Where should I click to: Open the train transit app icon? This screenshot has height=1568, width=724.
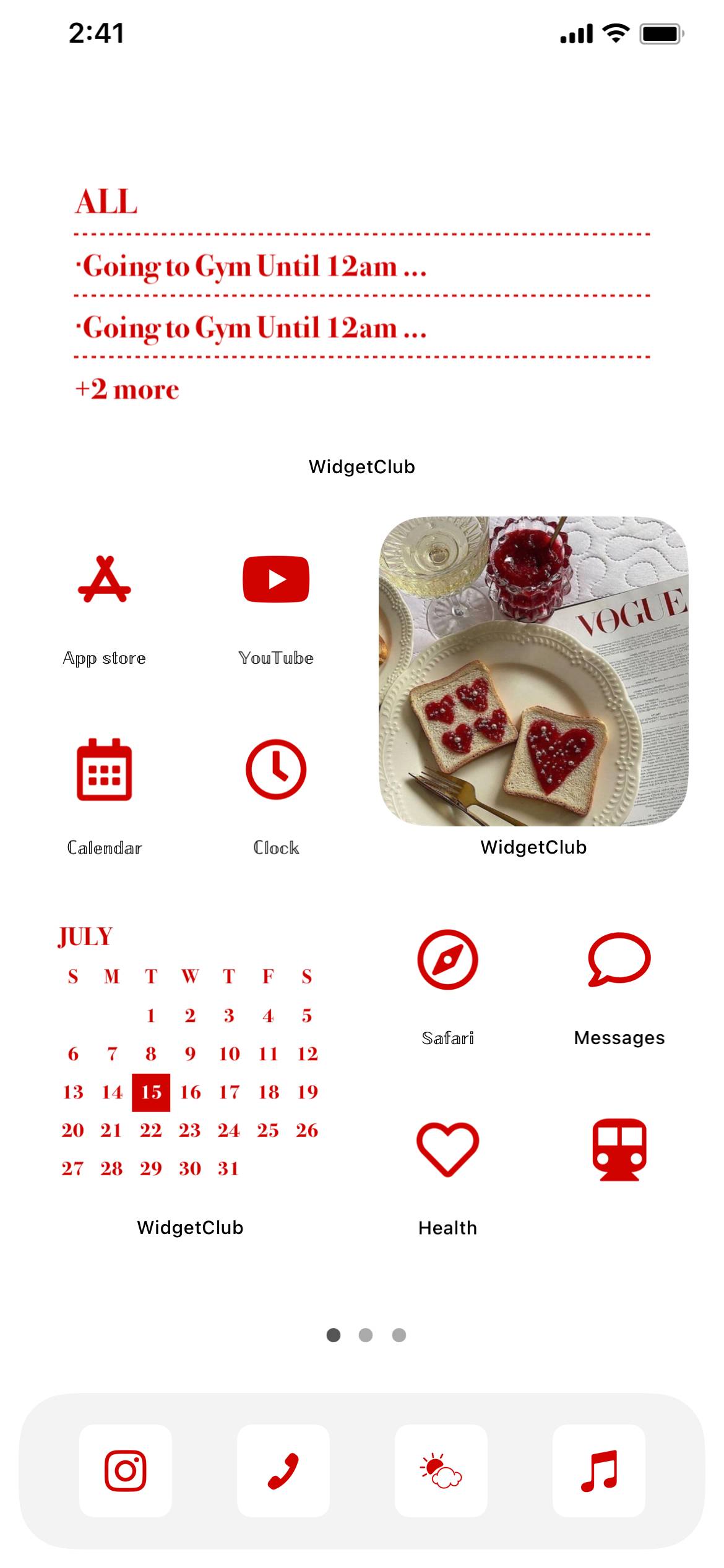(x=619, y=1149)
